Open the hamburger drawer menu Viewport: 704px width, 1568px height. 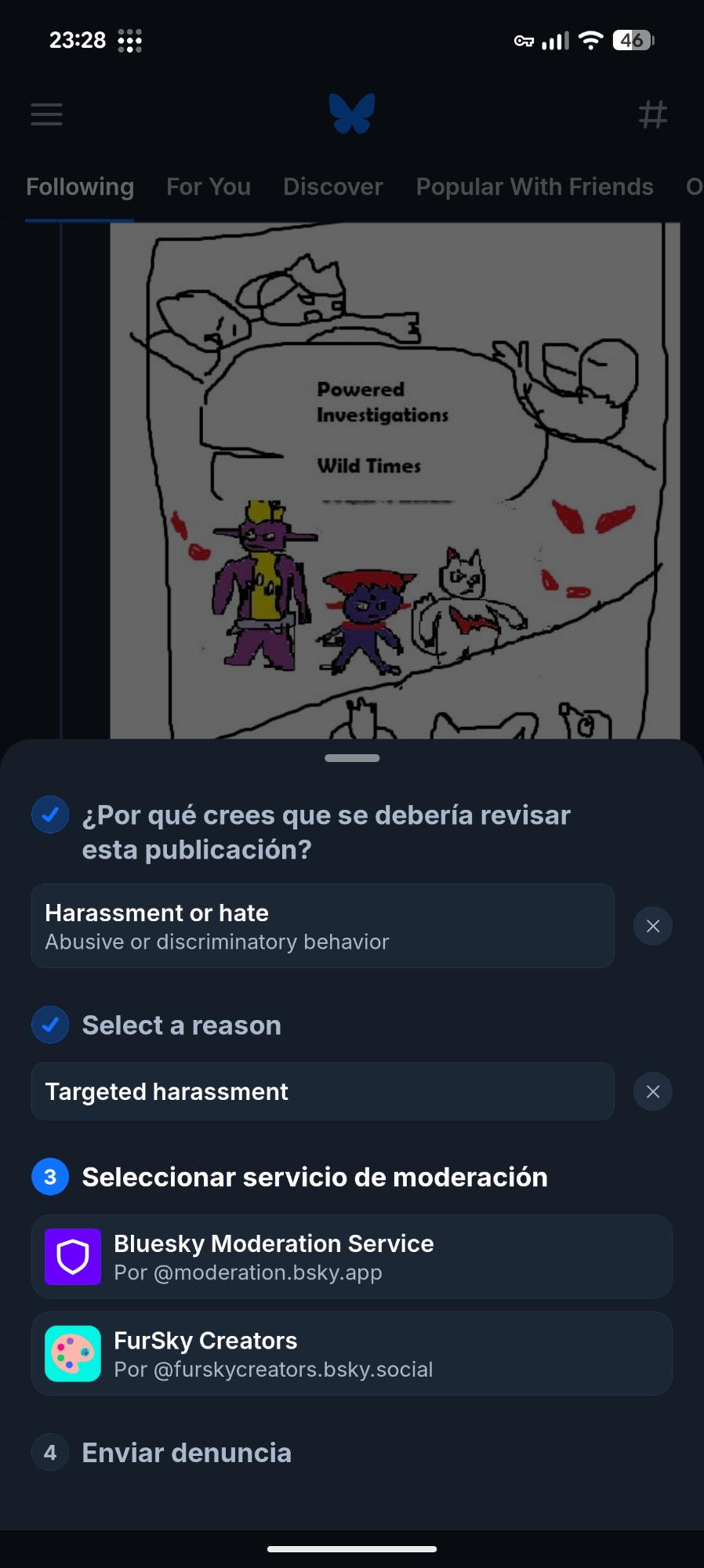[x=46, y=114]
